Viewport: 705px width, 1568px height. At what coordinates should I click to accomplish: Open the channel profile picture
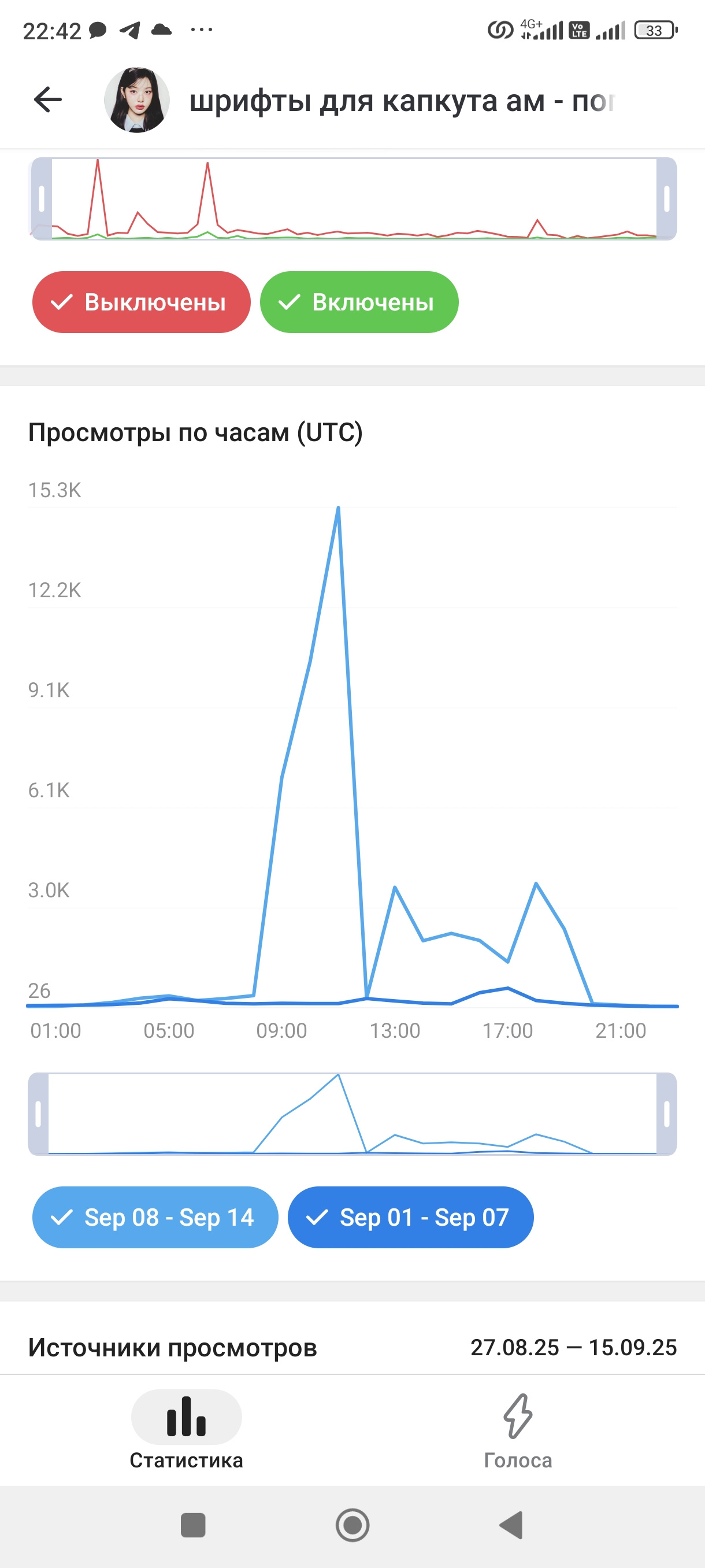(137, 100)
